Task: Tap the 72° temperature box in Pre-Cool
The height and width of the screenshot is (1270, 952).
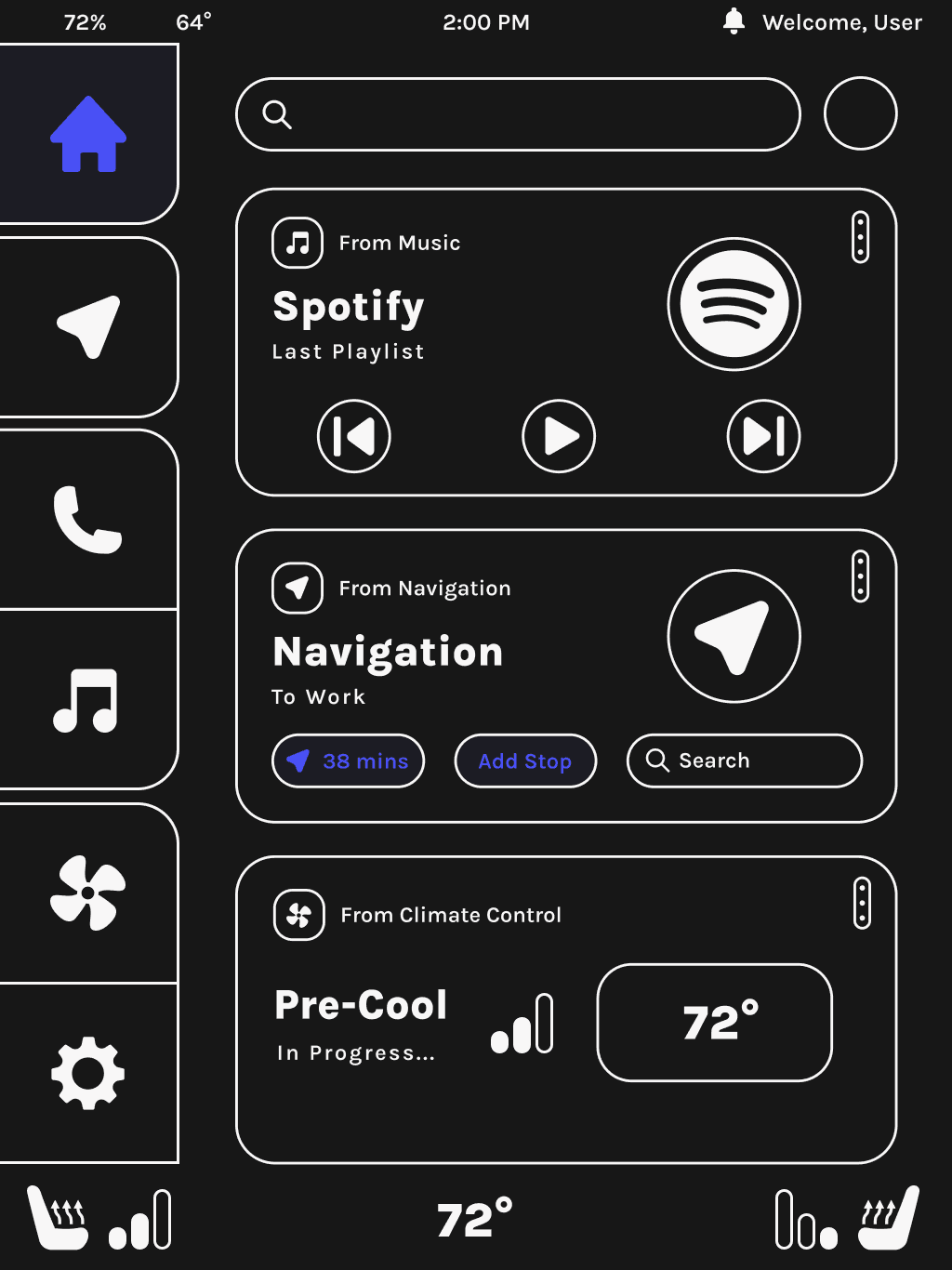Action: pyautogui.click(x=714, y=1023)
